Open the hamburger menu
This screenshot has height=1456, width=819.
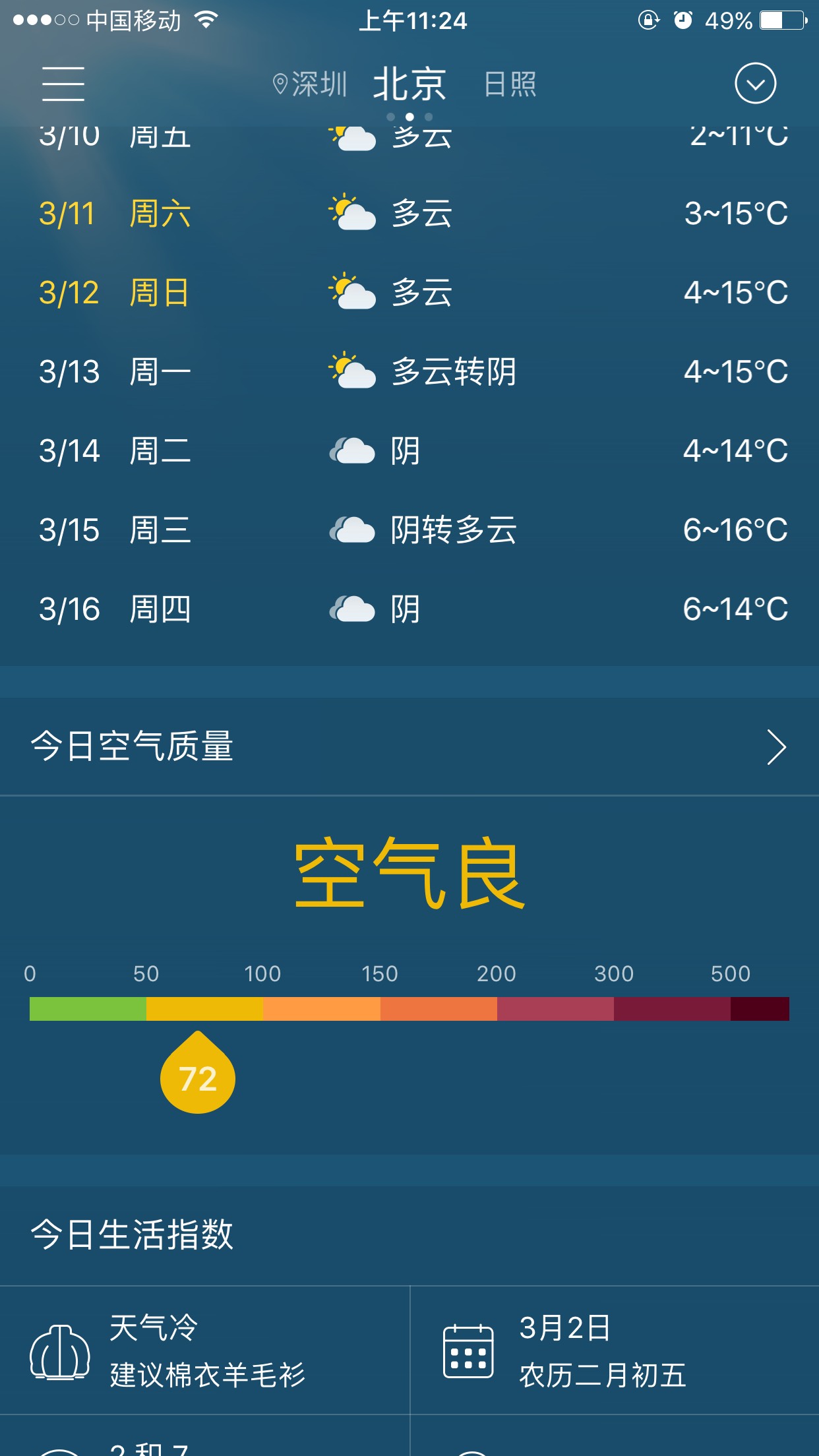tap(64, 84)
